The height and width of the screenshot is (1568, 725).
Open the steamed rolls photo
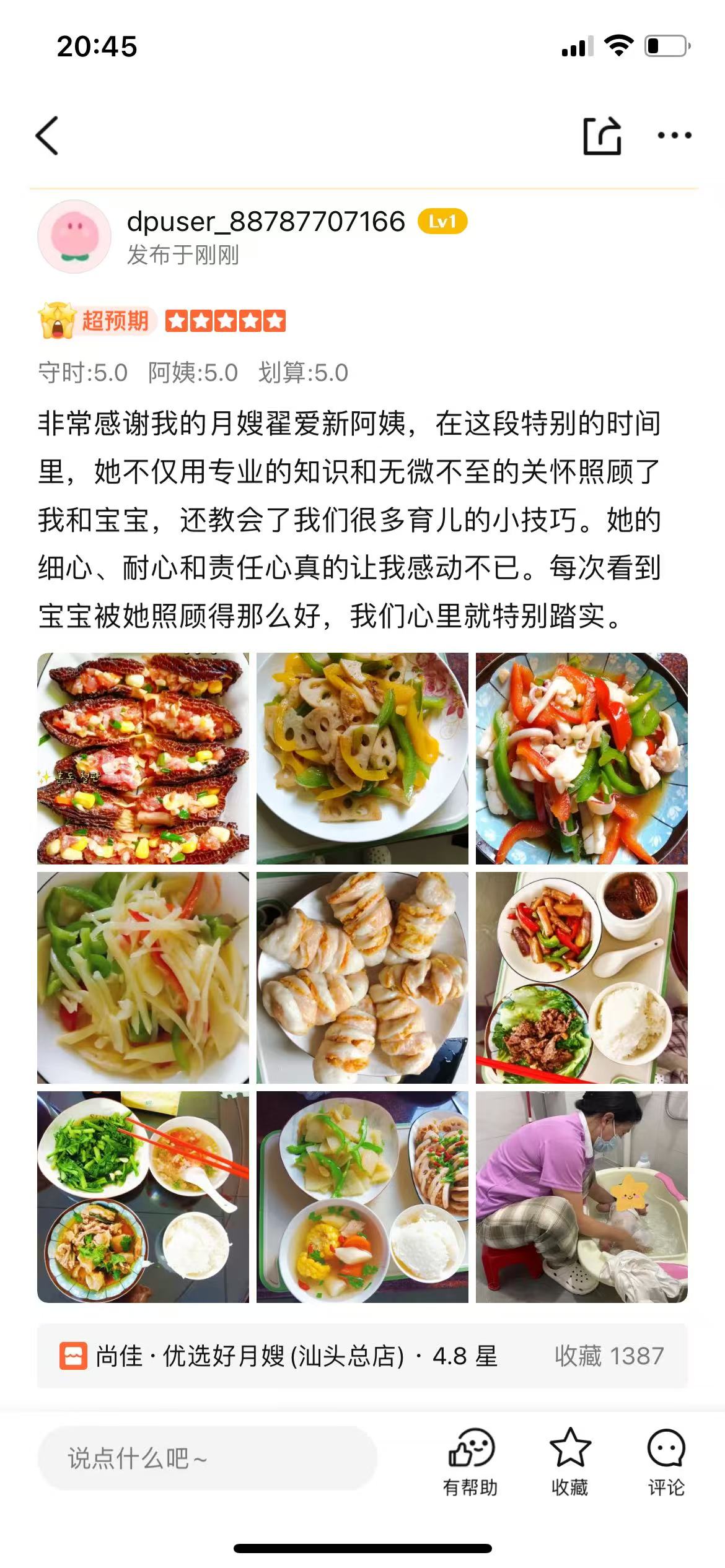(362, 977)
